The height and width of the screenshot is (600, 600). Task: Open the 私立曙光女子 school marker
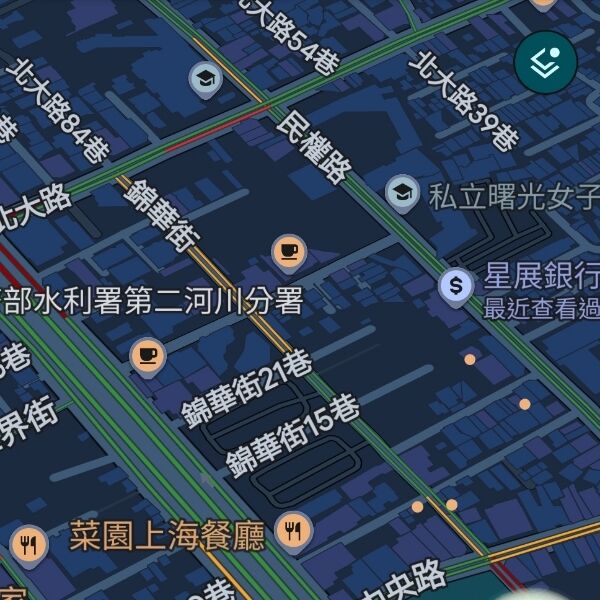point(402,192)
